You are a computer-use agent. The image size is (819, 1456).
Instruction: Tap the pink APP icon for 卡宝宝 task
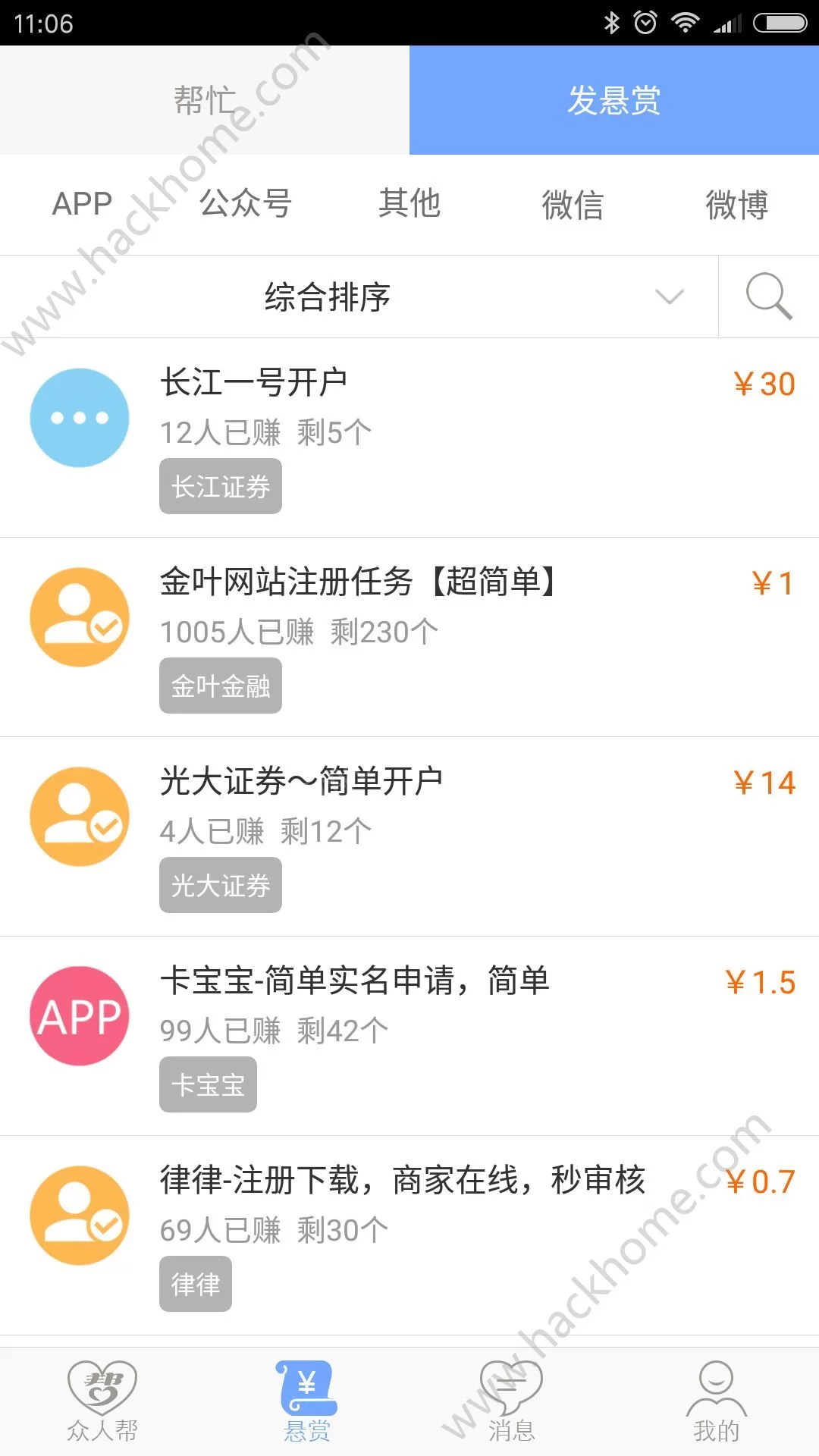pos(79,1016)
